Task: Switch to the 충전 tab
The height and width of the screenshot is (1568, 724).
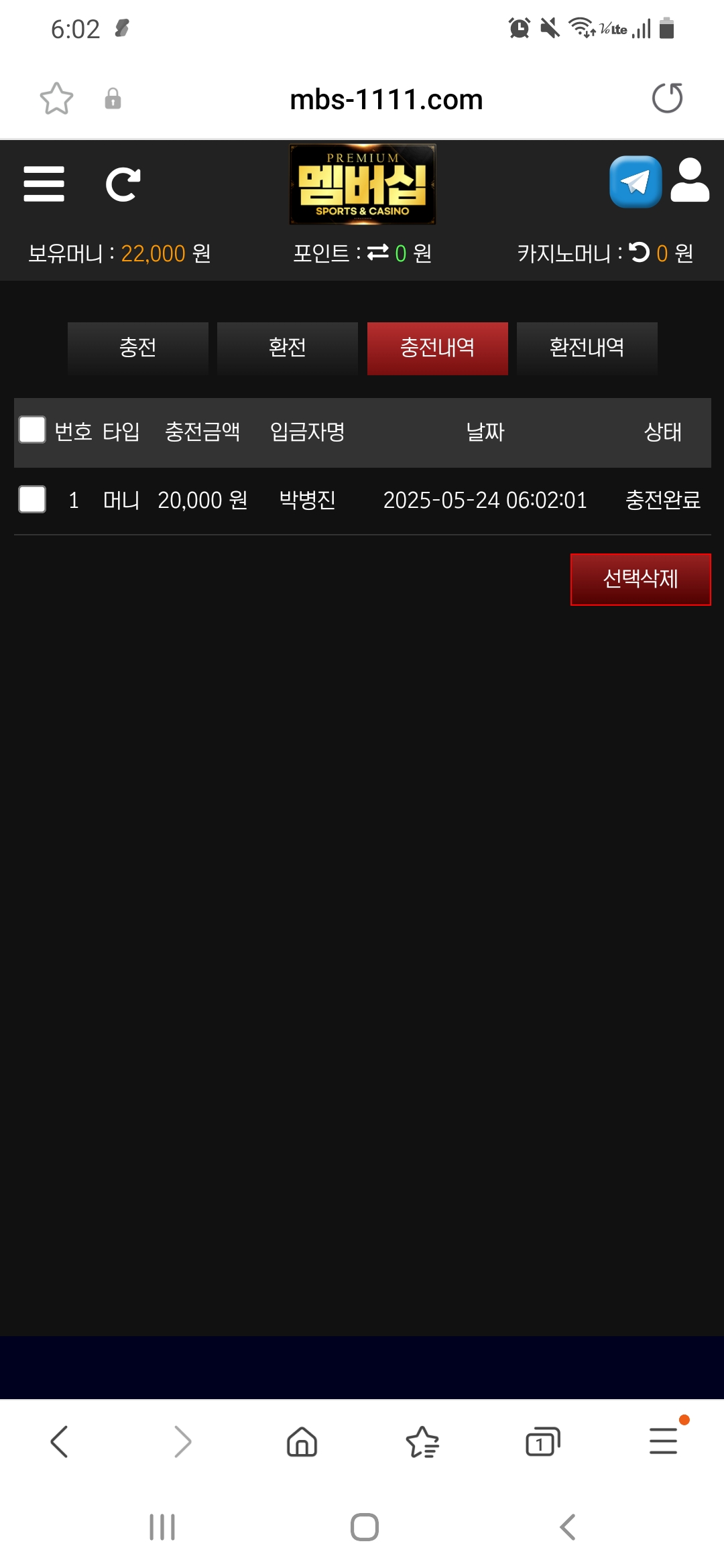Action: pyautogui.click(x=137, y=348)
